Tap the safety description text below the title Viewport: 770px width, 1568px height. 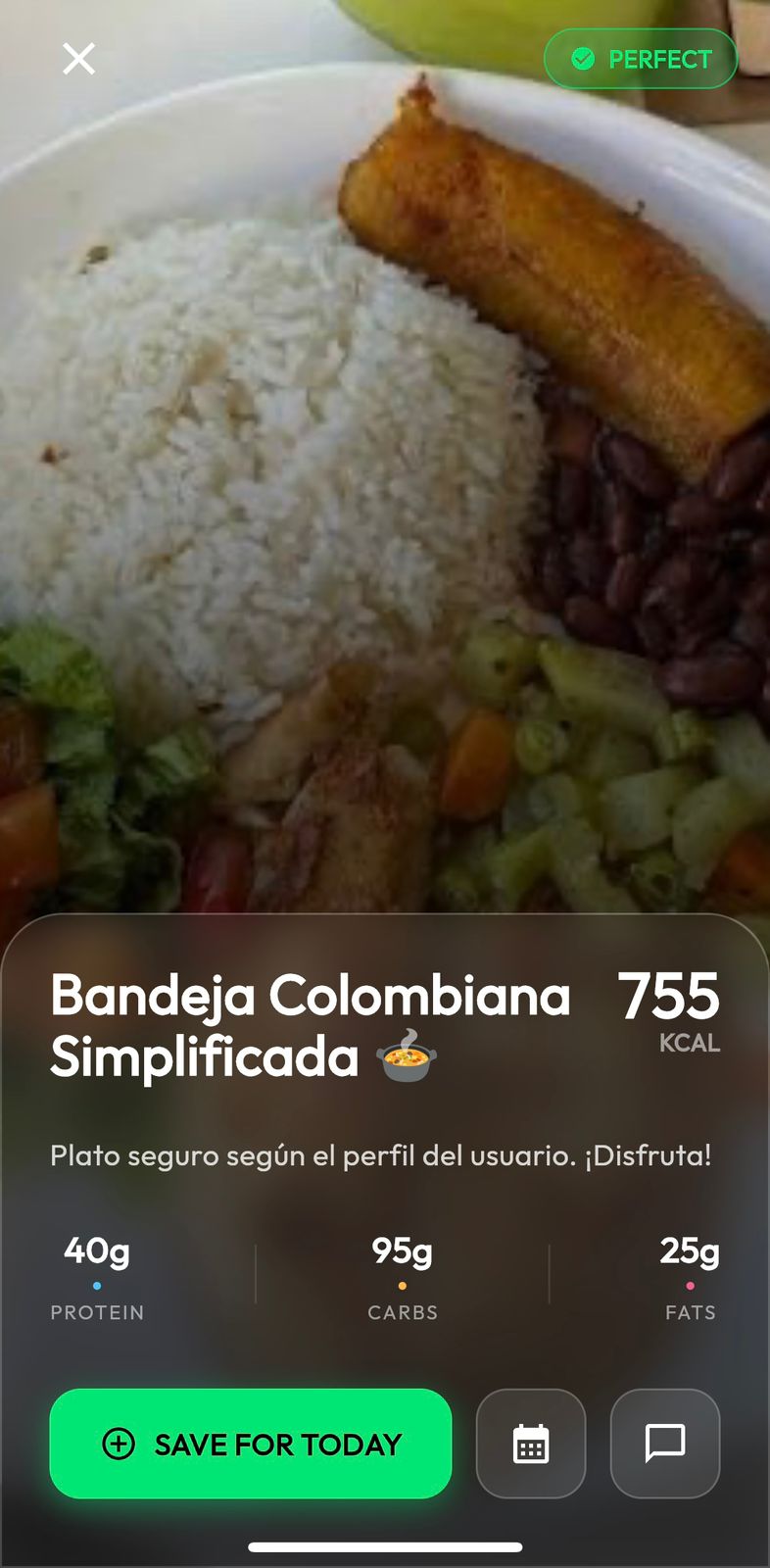tap(384, 1155)
